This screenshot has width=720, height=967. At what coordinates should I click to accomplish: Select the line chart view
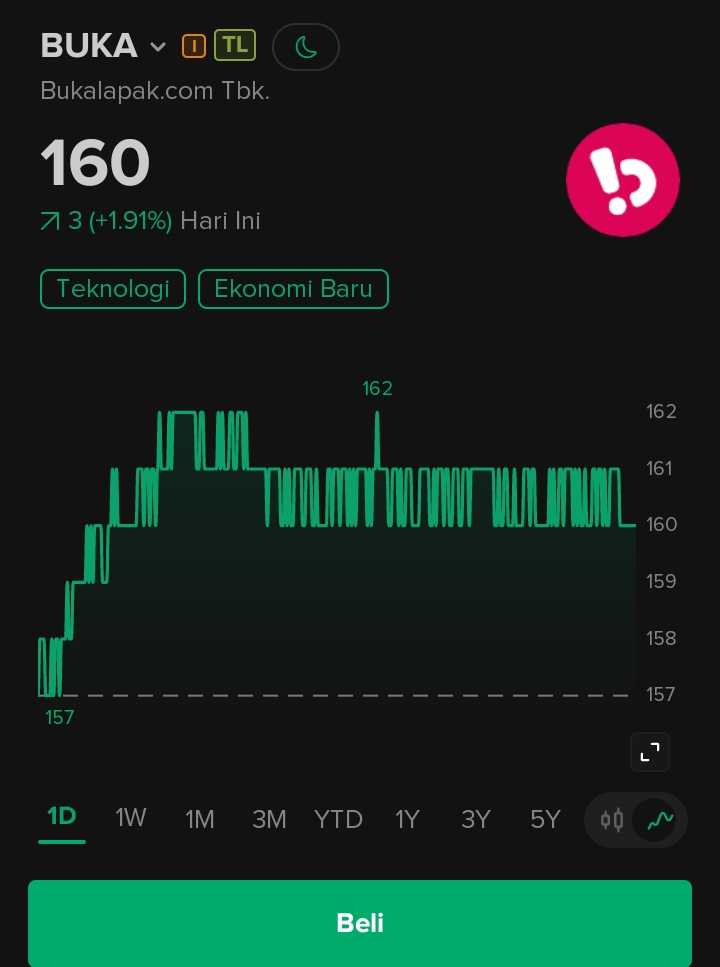point(660,820)
